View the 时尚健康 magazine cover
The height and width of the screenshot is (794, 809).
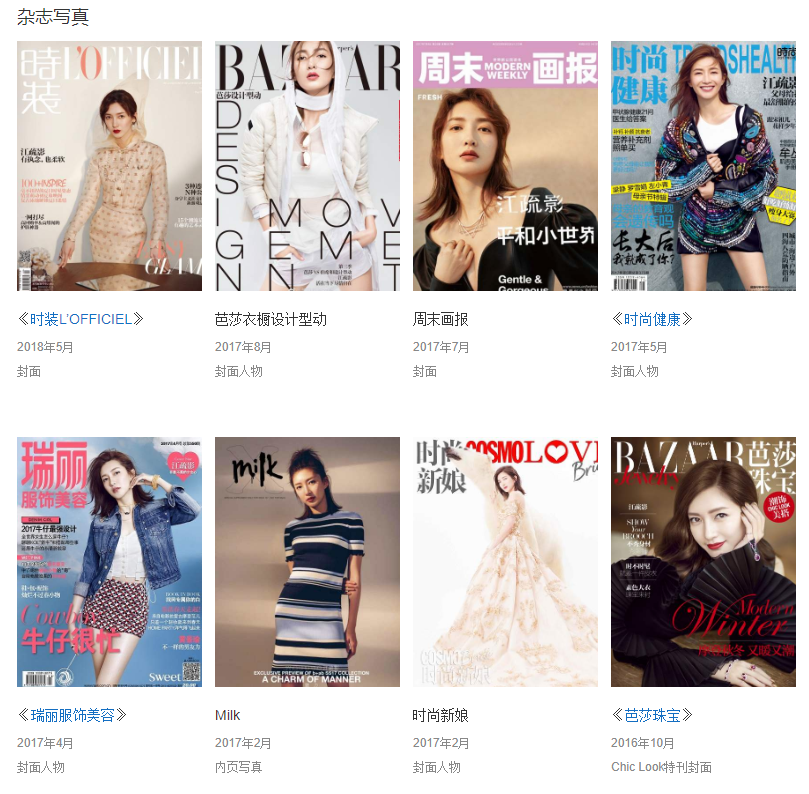(x=703, y=166)
